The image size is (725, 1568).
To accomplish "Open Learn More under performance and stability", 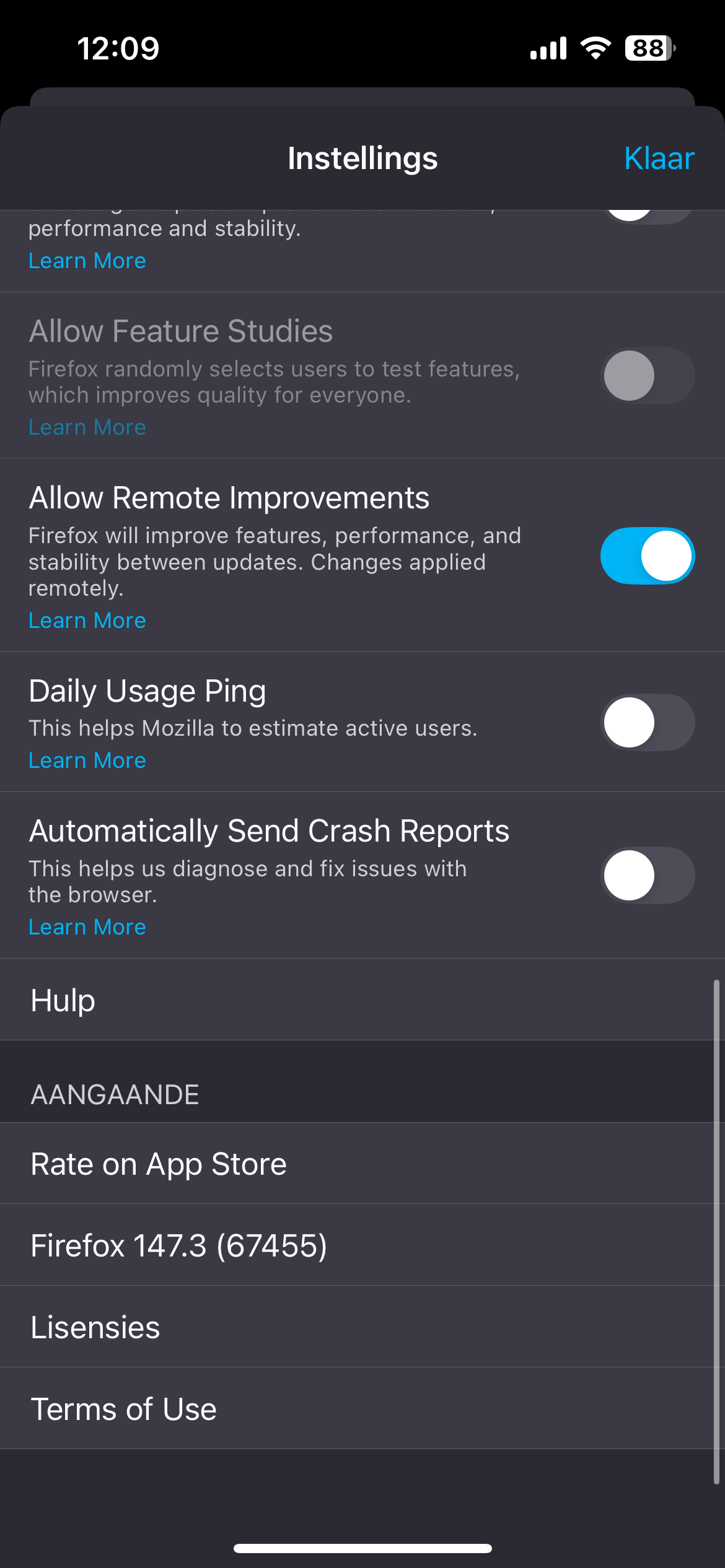I will click(x=87, y=261).
